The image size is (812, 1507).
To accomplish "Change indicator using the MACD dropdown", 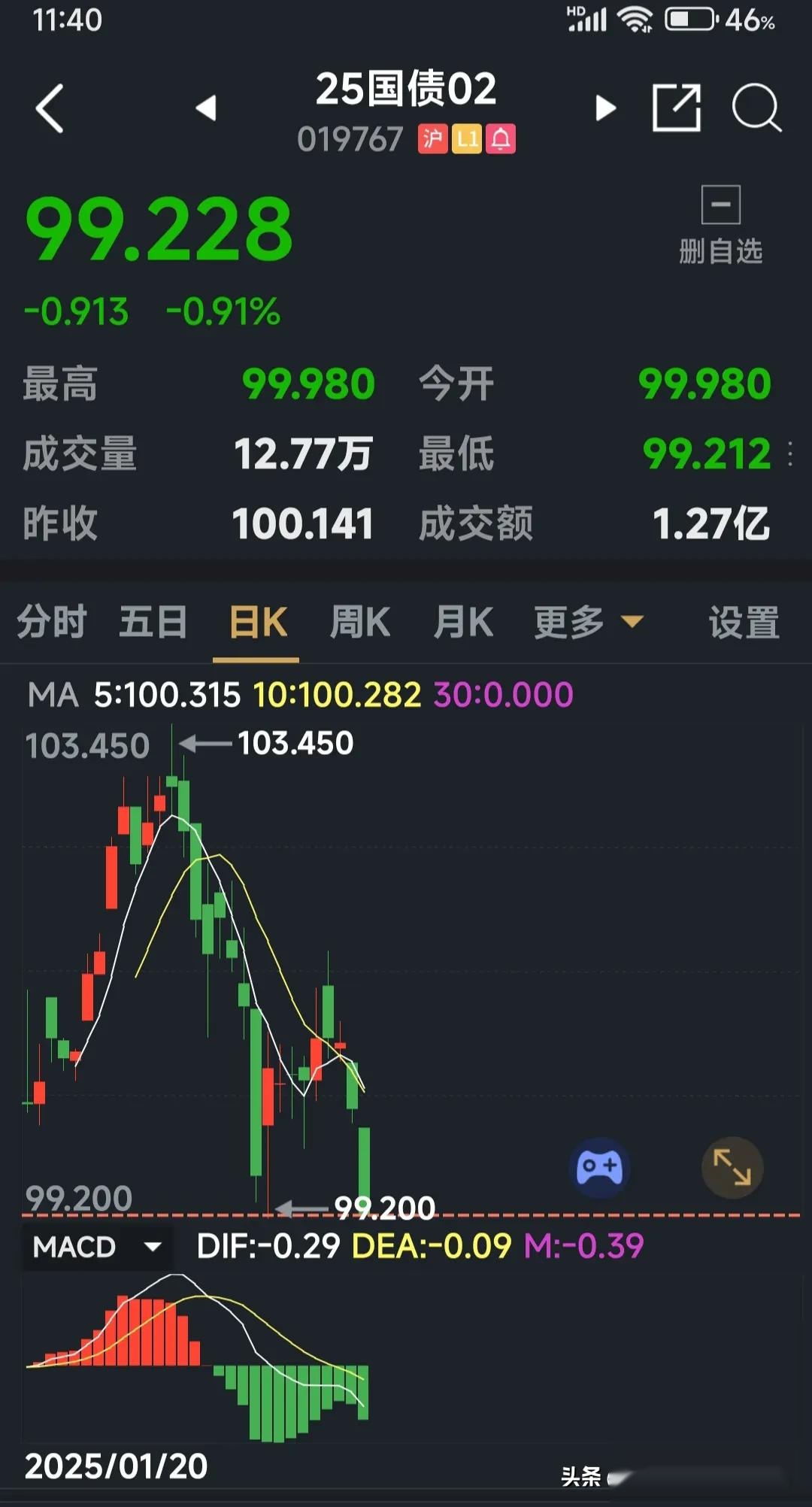I will point(96,1246).
